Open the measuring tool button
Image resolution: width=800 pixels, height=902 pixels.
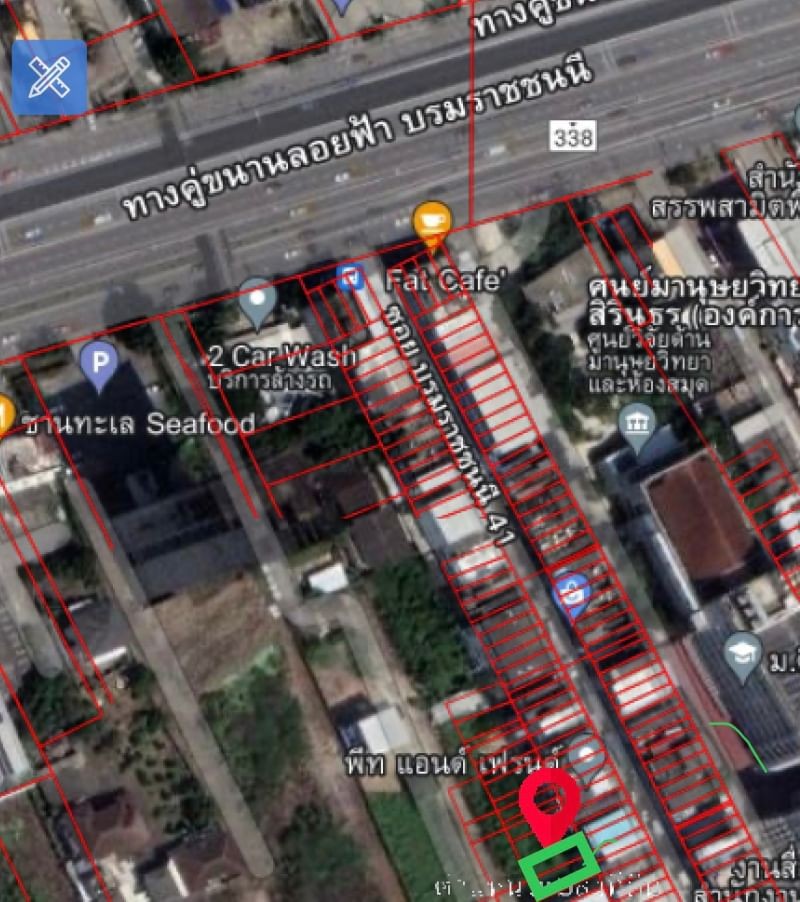49,77
